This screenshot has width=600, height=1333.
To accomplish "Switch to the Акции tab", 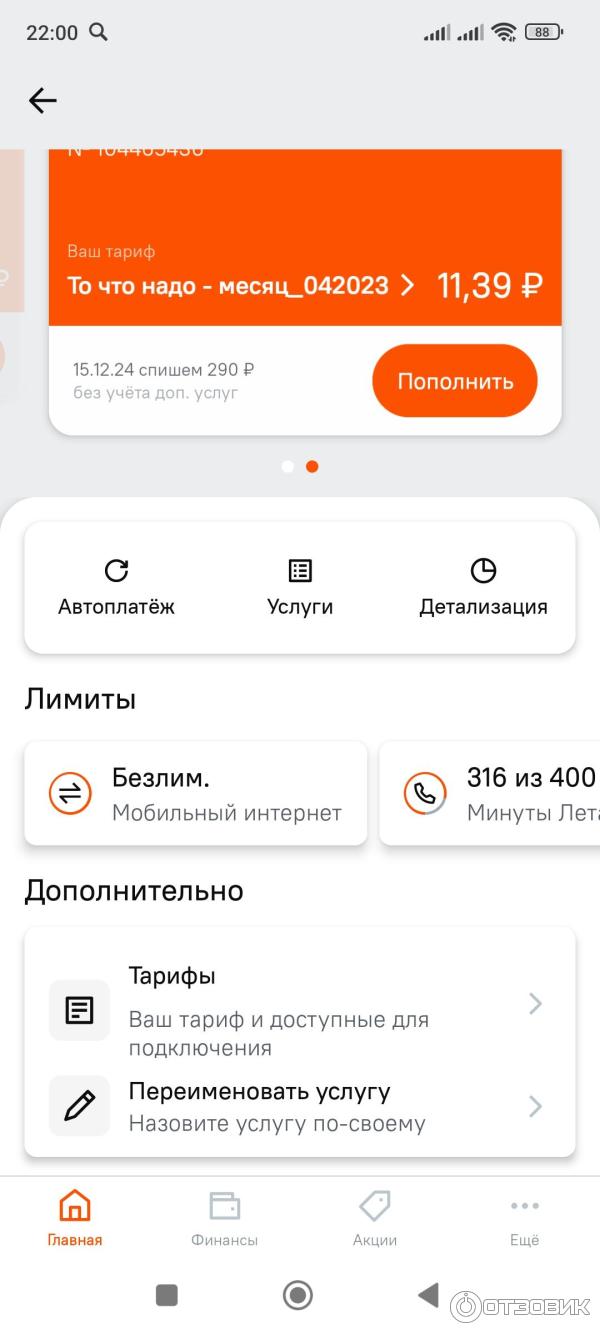I will click(375, 1219).
